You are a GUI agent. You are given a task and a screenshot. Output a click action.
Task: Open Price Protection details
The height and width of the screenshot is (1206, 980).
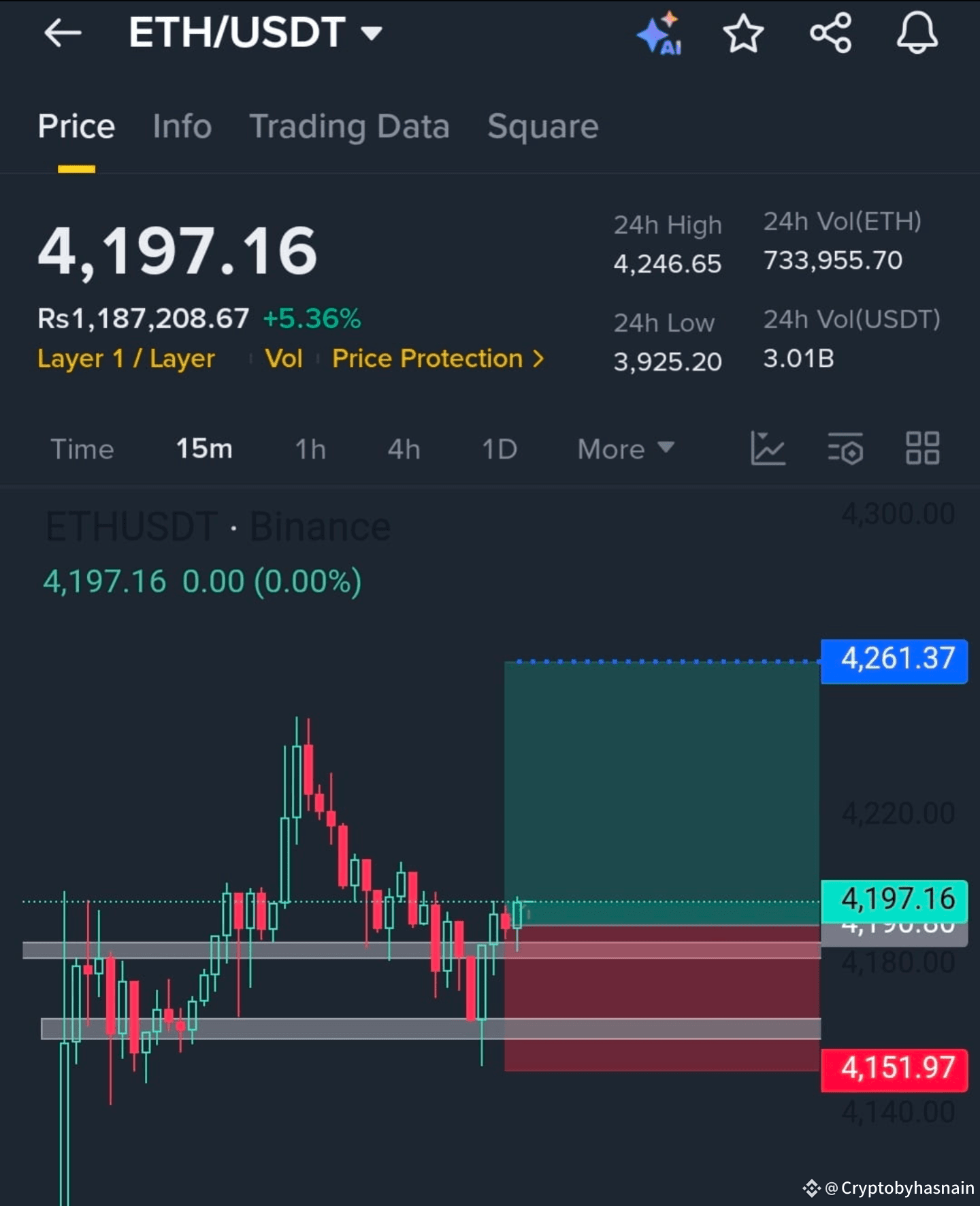438,359
